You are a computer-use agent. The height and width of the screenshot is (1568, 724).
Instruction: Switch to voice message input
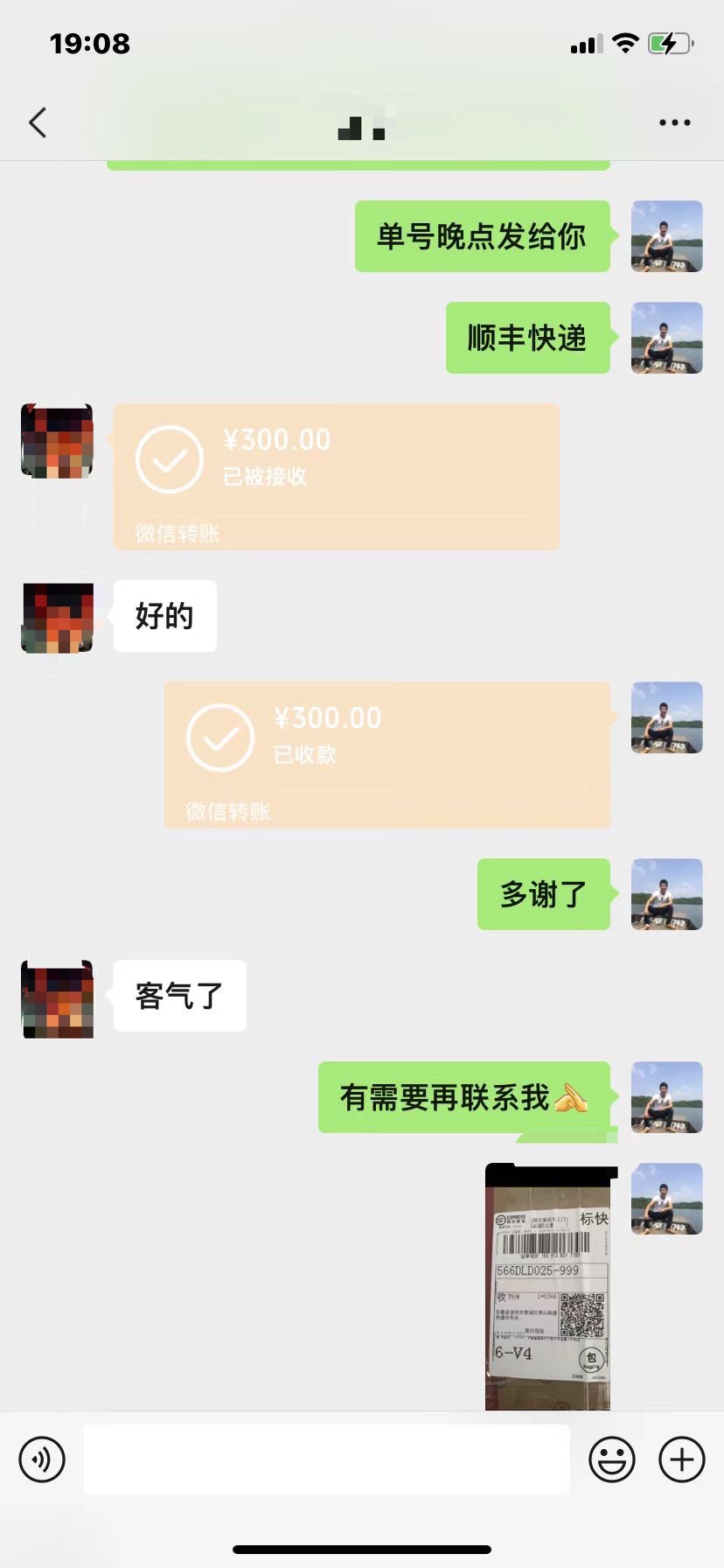point(42,1459)
